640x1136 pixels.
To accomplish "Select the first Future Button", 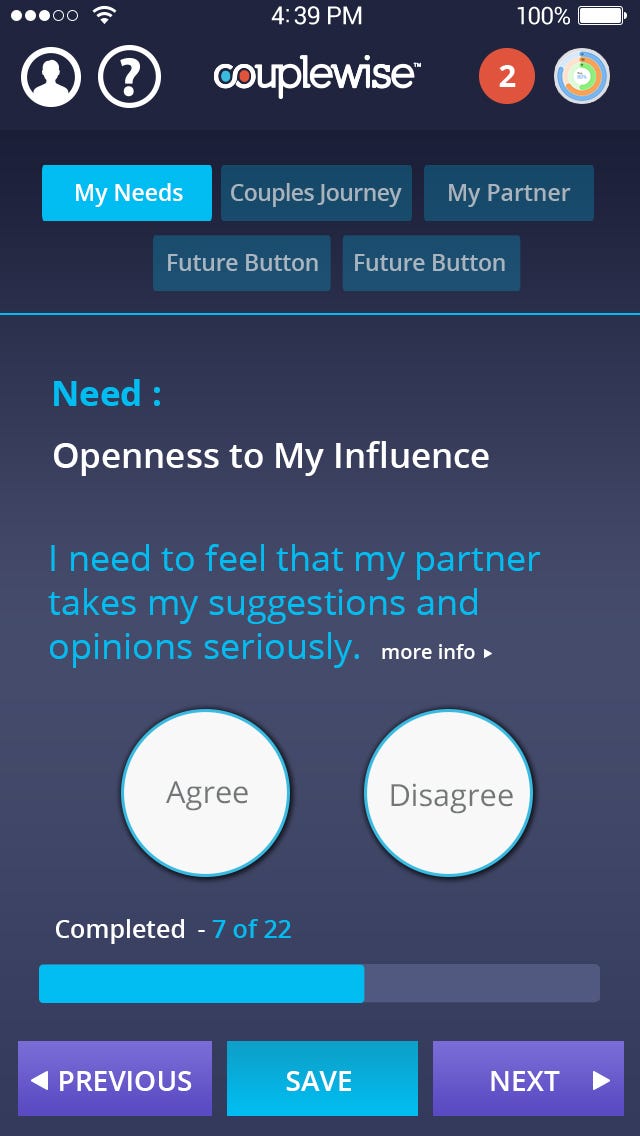I will pos(242,263).
